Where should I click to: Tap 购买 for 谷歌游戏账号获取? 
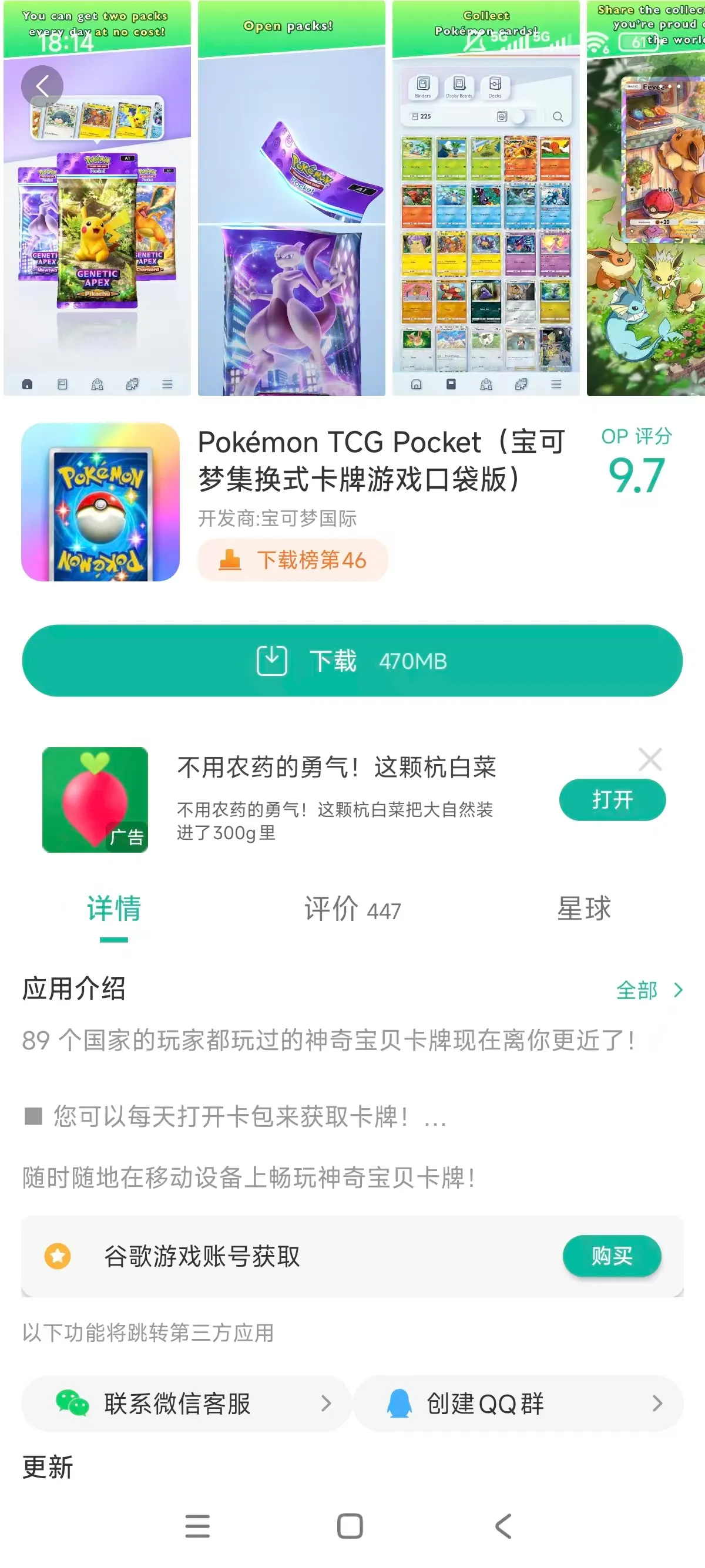coord(611,1255)
